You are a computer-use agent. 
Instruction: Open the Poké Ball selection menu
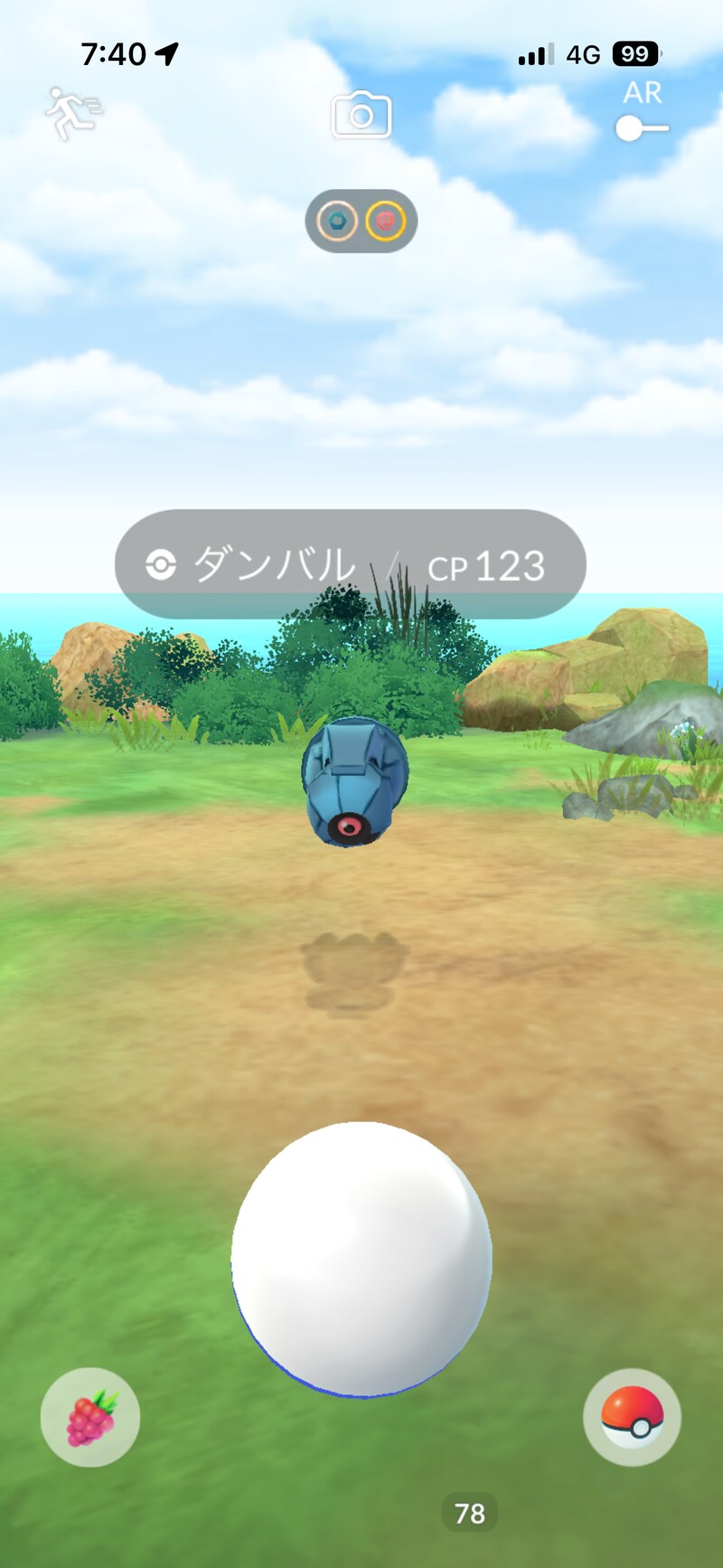[632, 1417]
